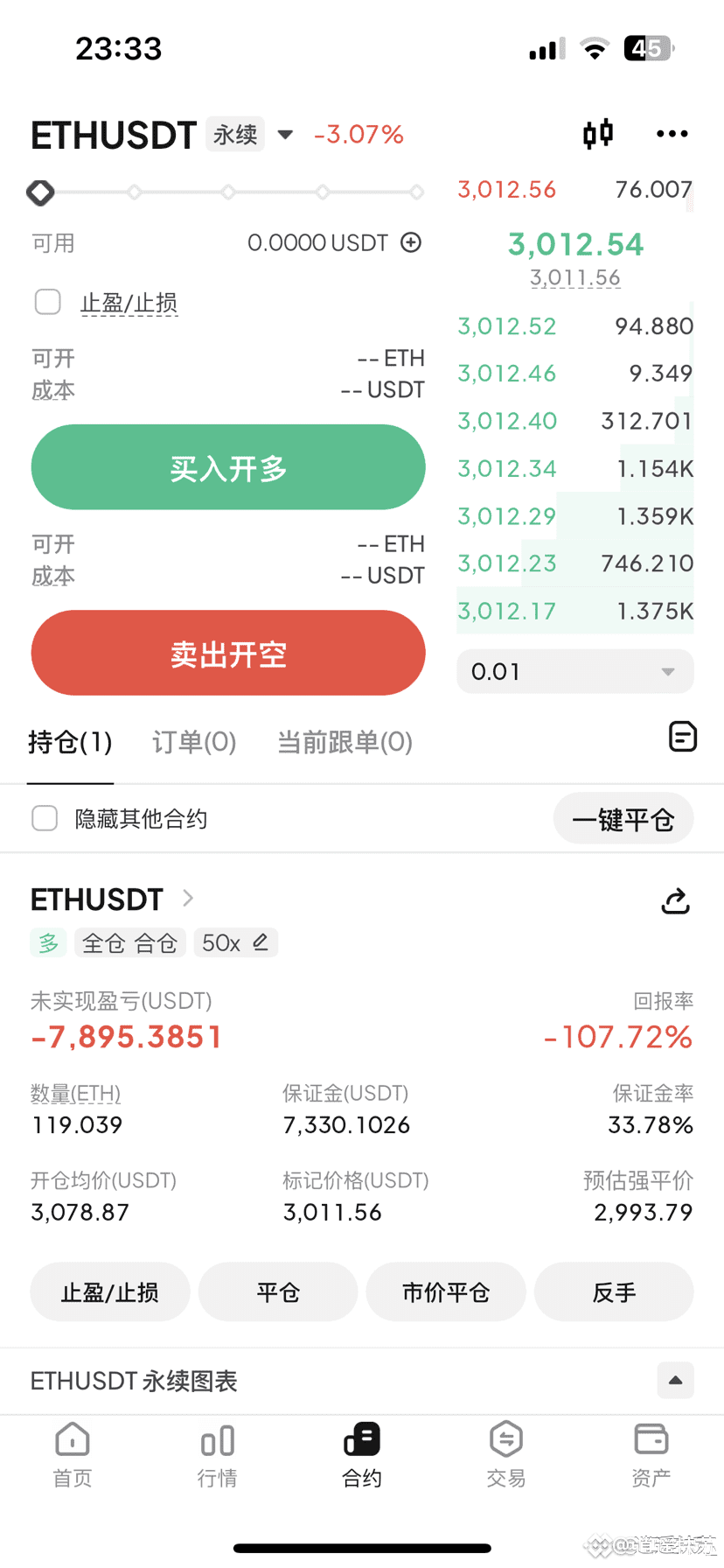724x1568 pixels.
Task: Tap 一键平仓 to close all positions
Action: [x=623, y=819]
